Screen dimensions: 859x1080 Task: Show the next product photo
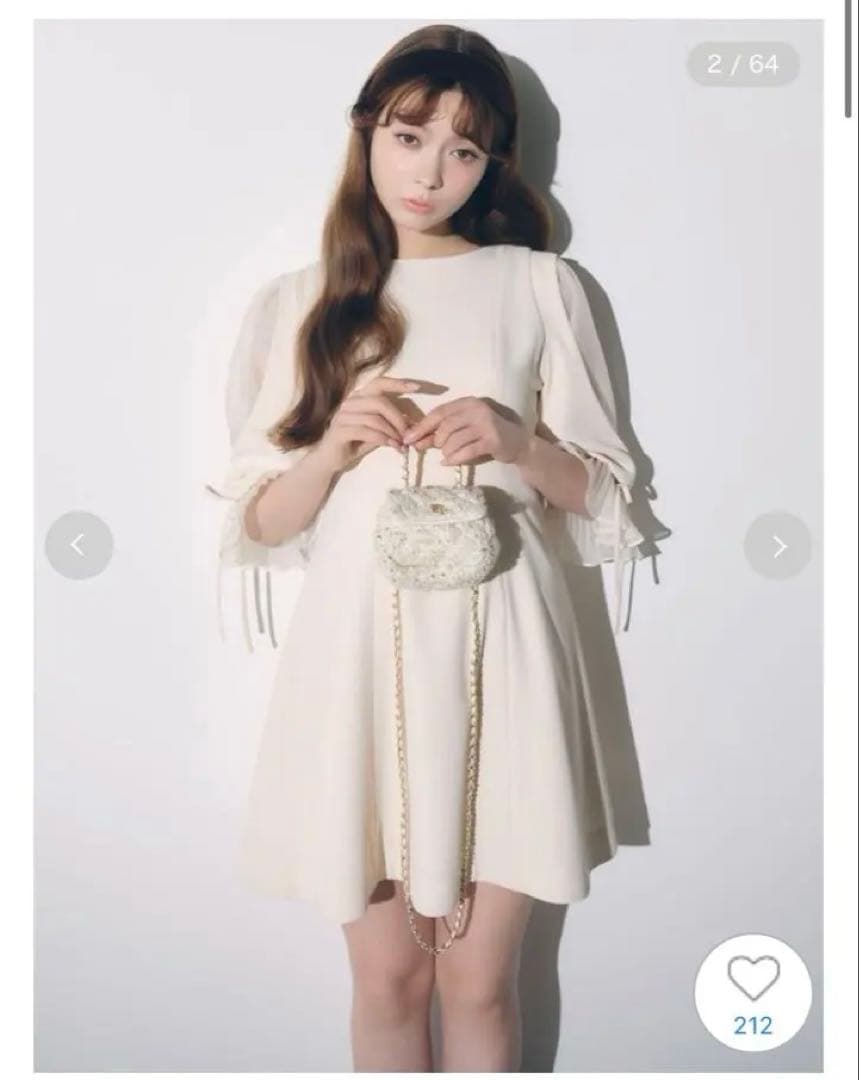click(778, 545)
